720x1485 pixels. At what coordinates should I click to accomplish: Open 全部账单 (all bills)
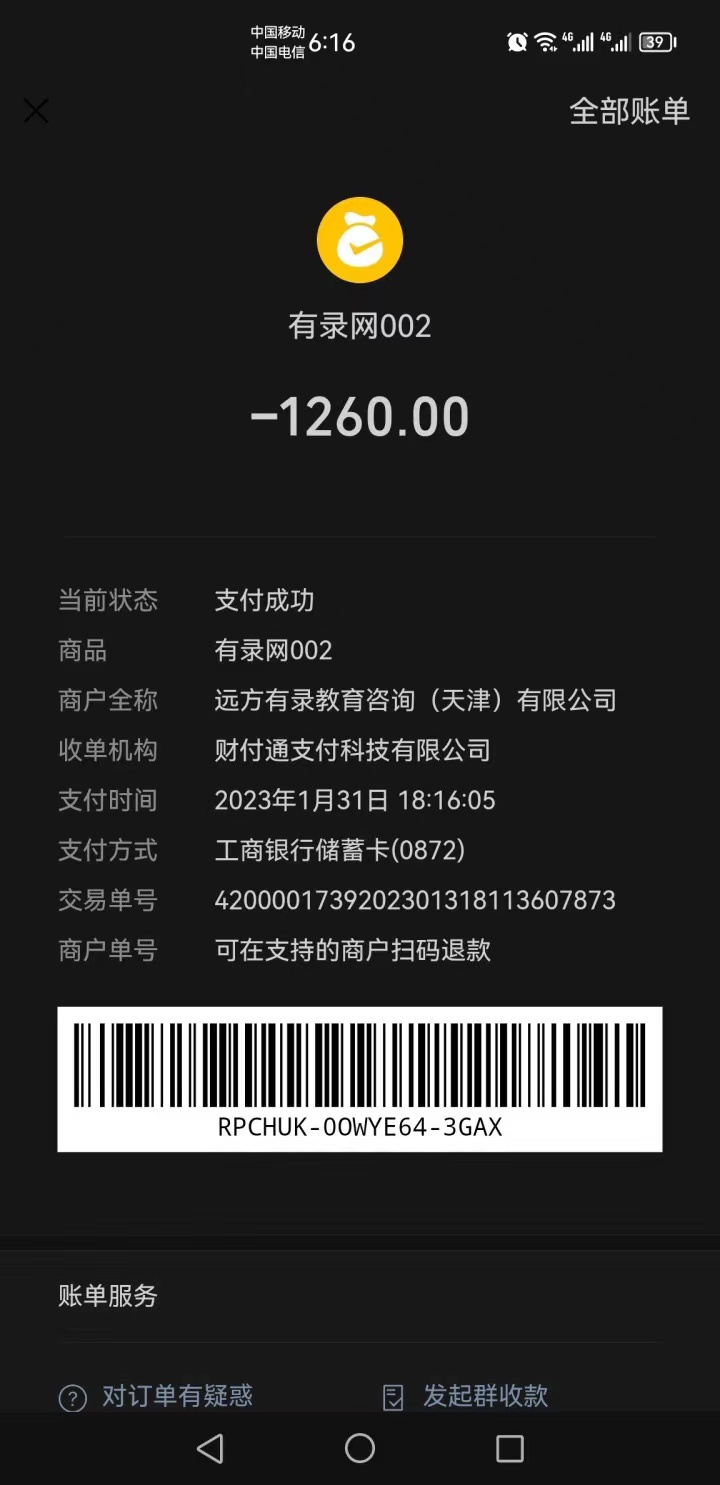pyautogui.click(x=629, y=111)
